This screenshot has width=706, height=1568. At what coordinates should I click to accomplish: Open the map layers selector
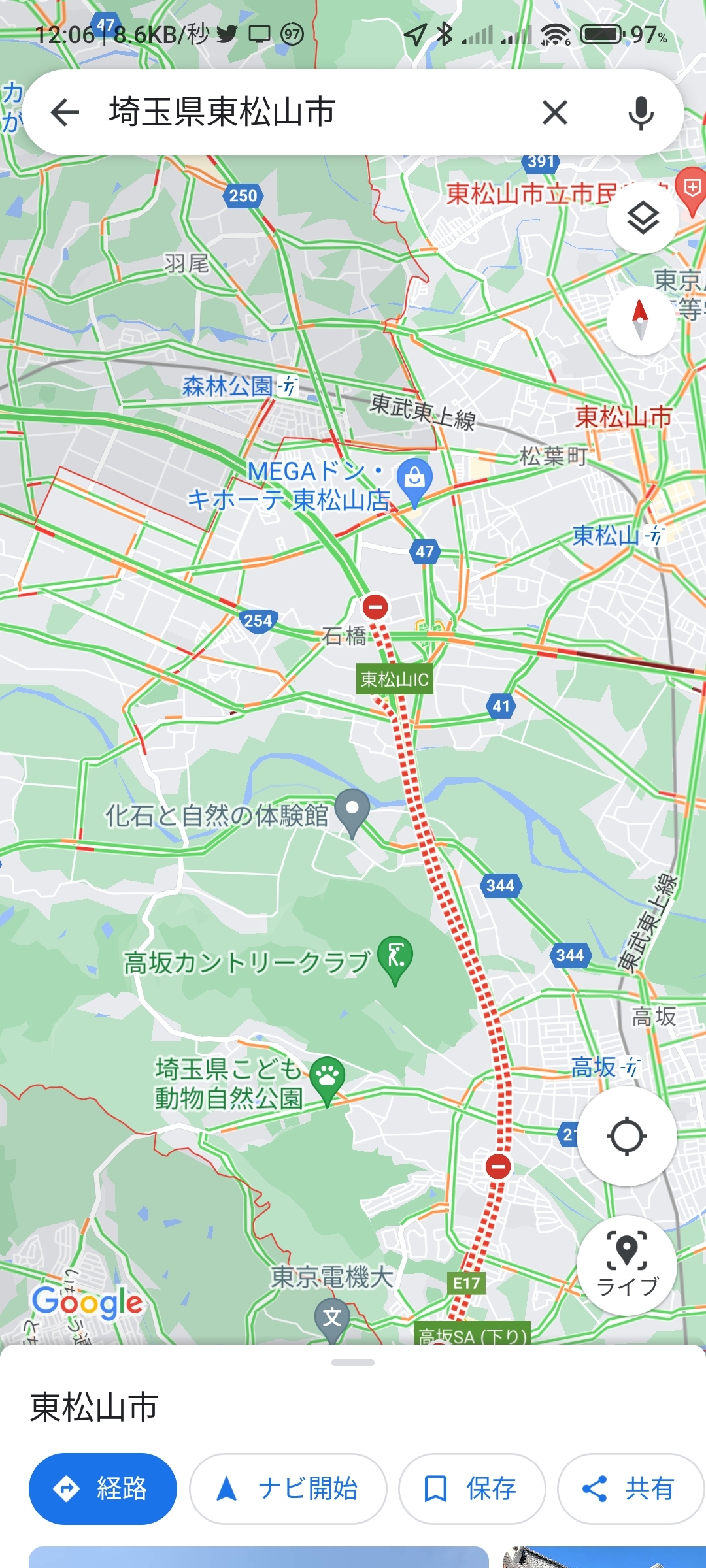643,218
